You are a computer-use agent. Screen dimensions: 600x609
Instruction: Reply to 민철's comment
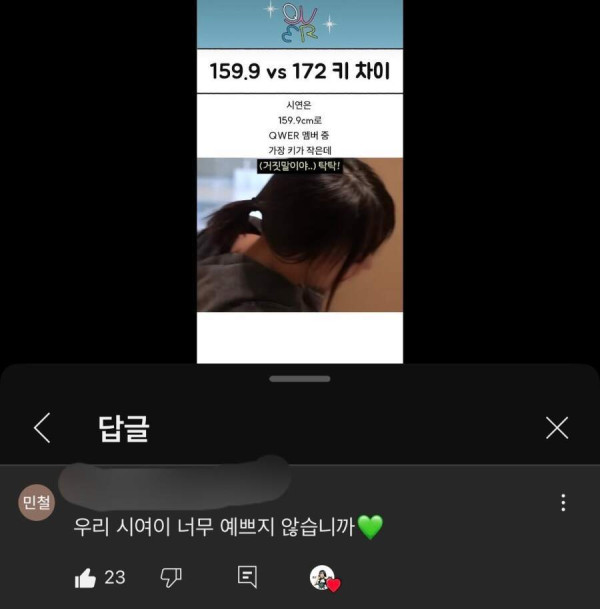[247, 577]
